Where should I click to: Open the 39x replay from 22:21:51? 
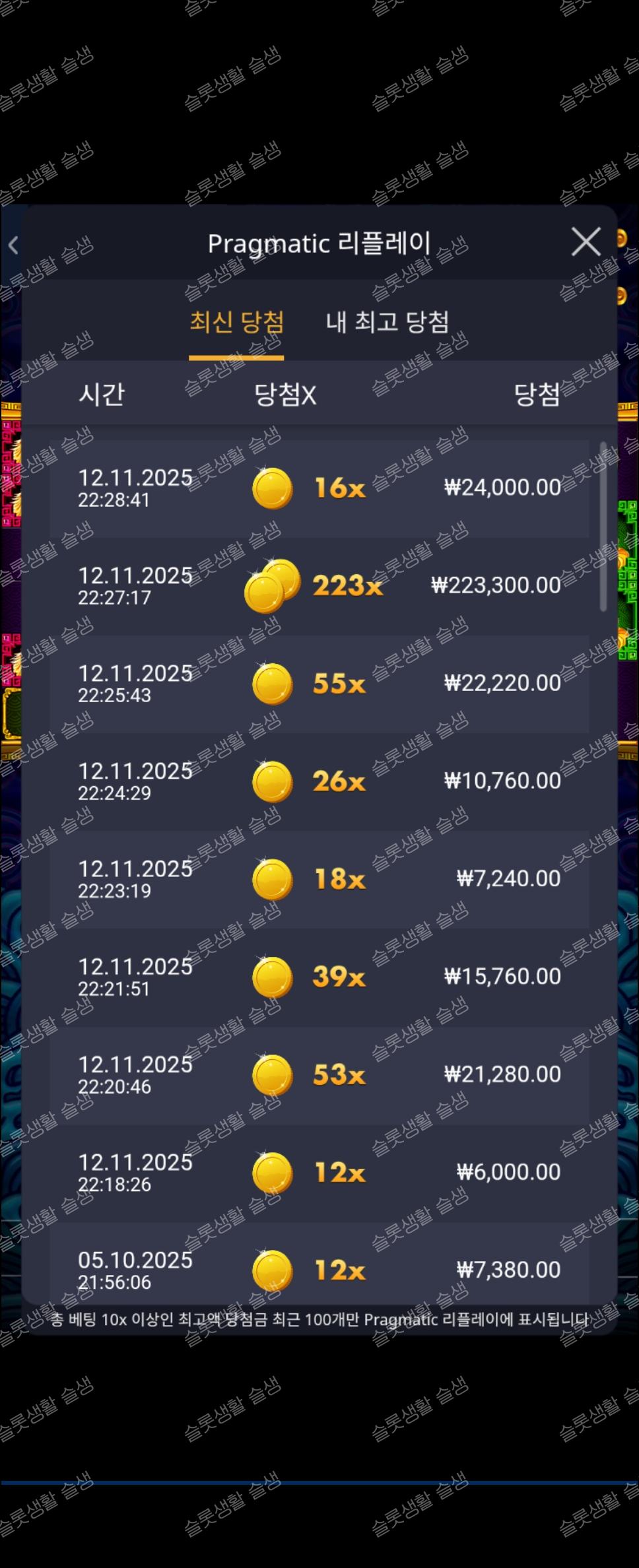coord(319,977)
